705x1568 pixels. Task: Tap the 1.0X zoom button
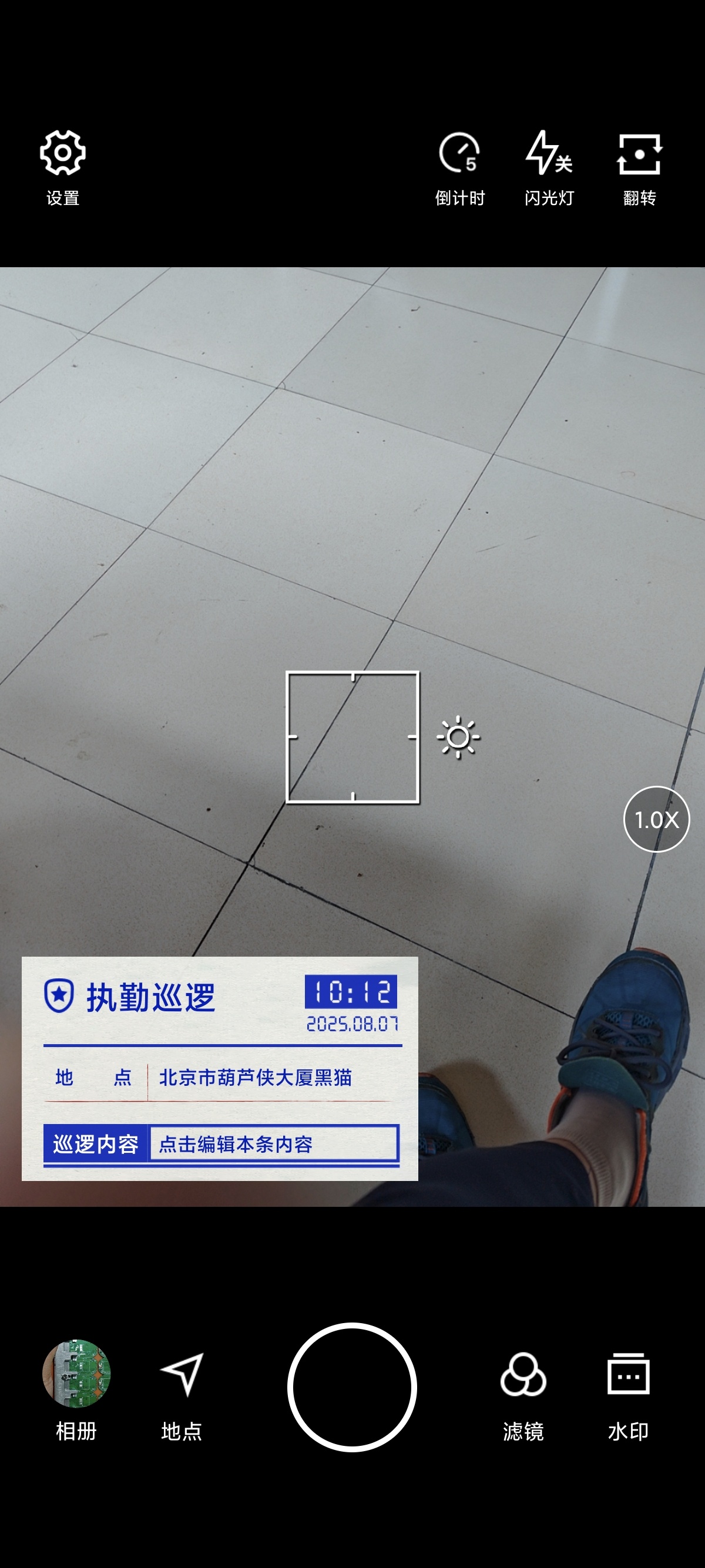[656, 819]
